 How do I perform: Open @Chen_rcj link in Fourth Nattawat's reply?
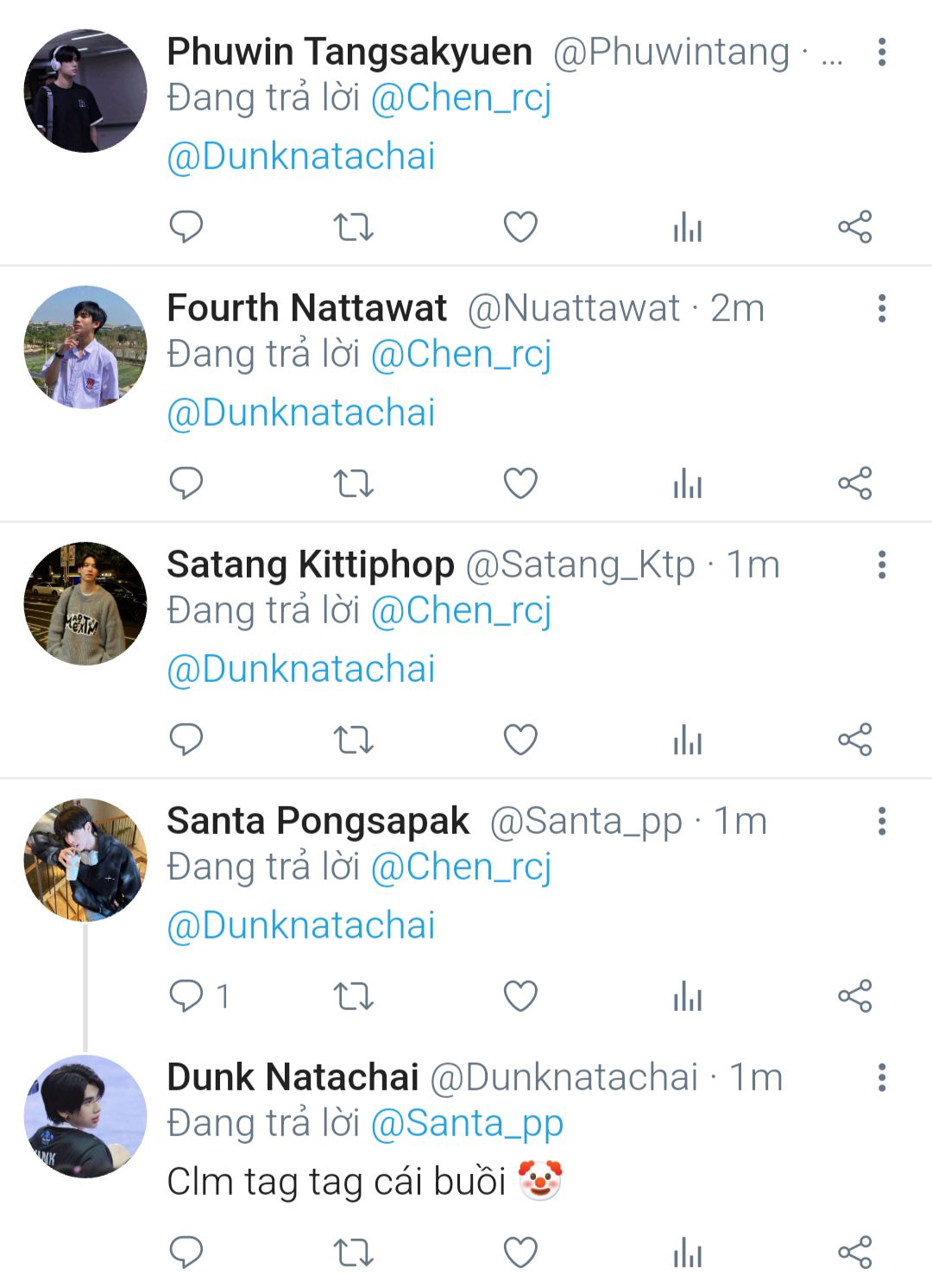tap(461, 355)
